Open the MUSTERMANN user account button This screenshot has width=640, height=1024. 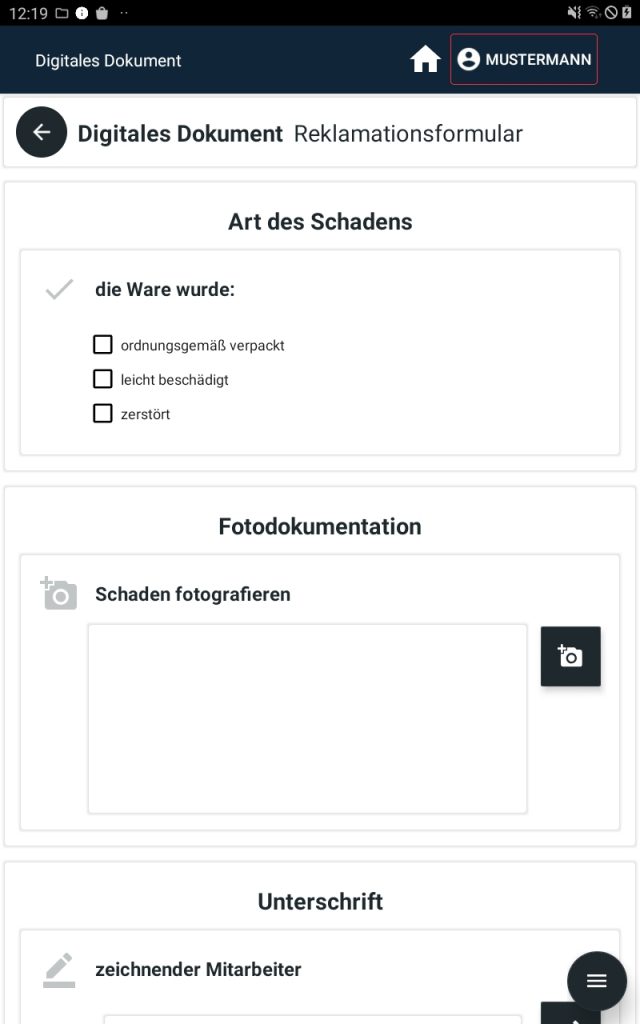(x=524, y=59)
